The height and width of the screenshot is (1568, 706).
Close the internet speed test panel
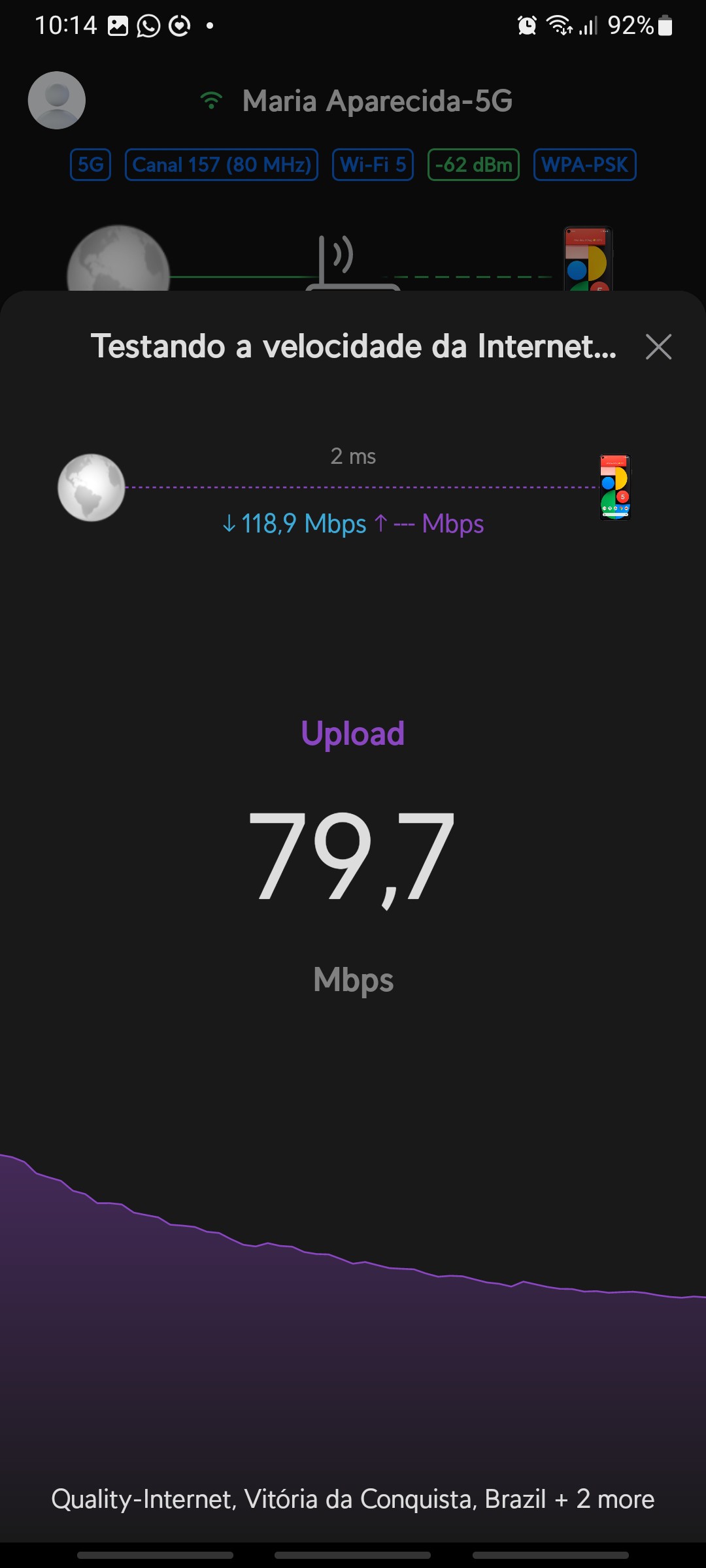tap(658, 346)
